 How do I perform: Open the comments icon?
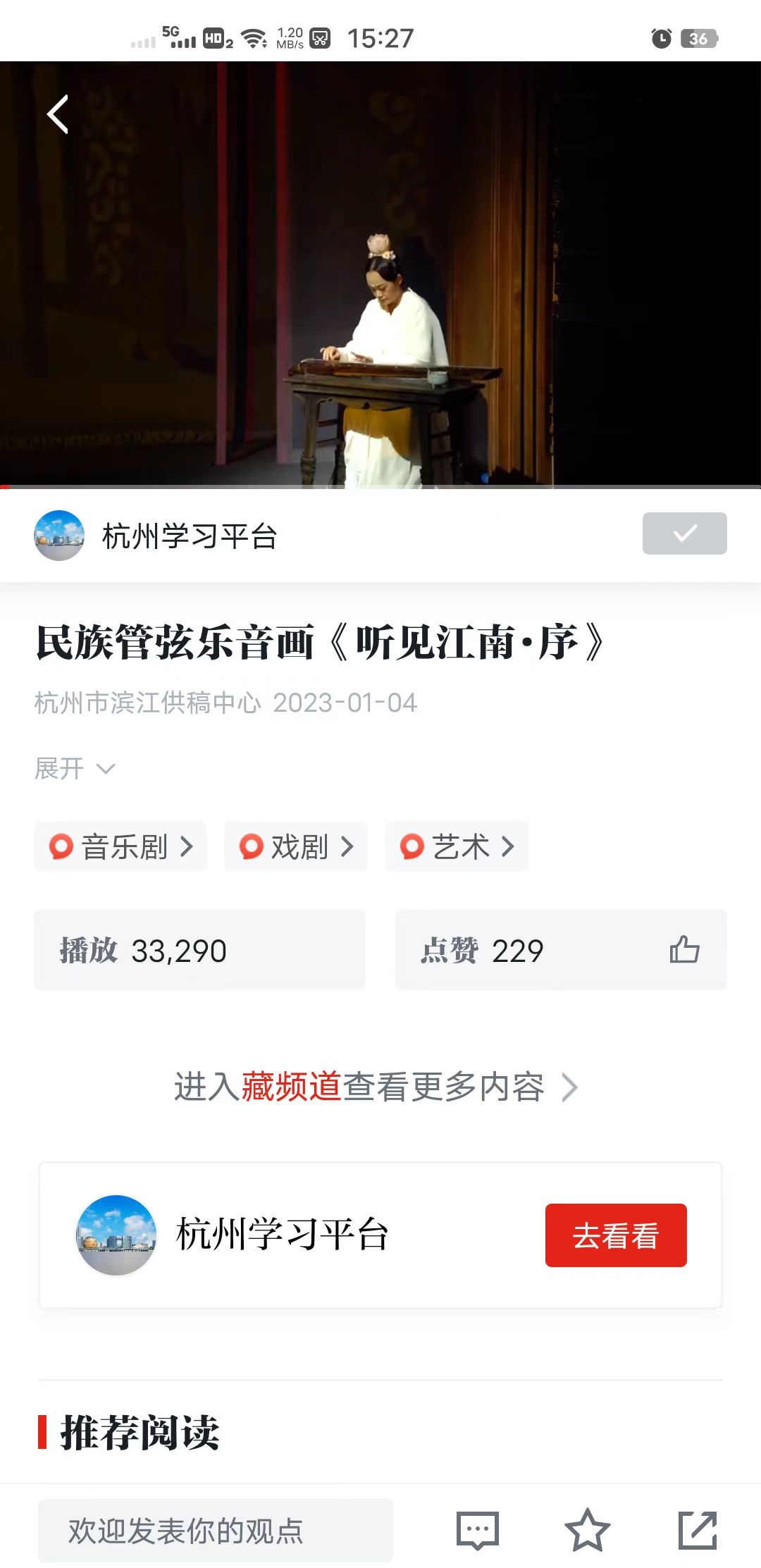478,1531
